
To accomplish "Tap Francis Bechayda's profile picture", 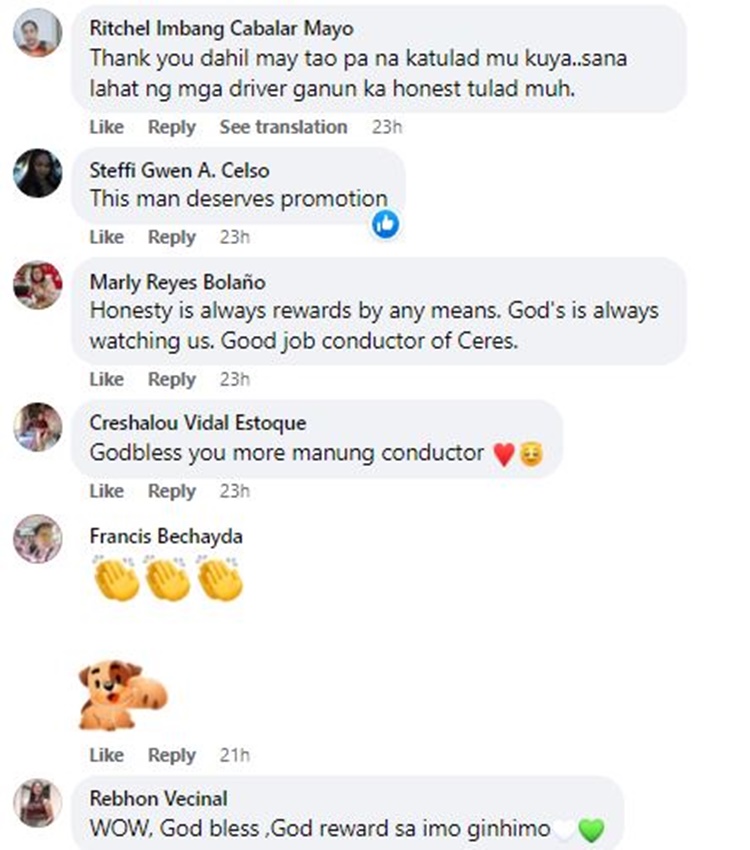I will (38, 540).
